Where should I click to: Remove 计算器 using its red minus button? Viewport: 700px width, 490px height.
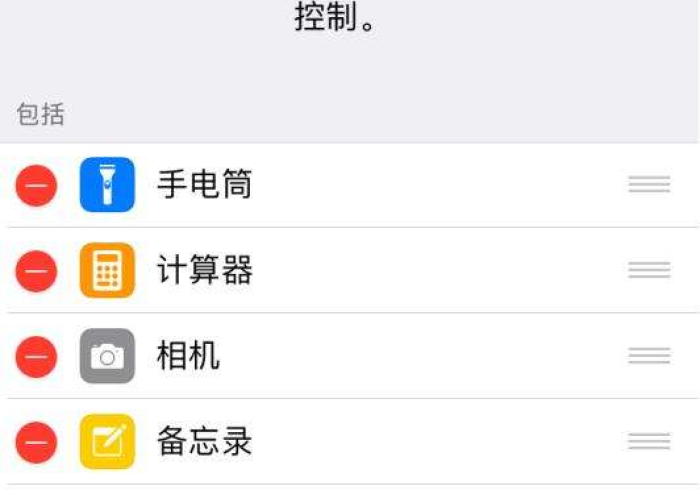pos(36,271)
